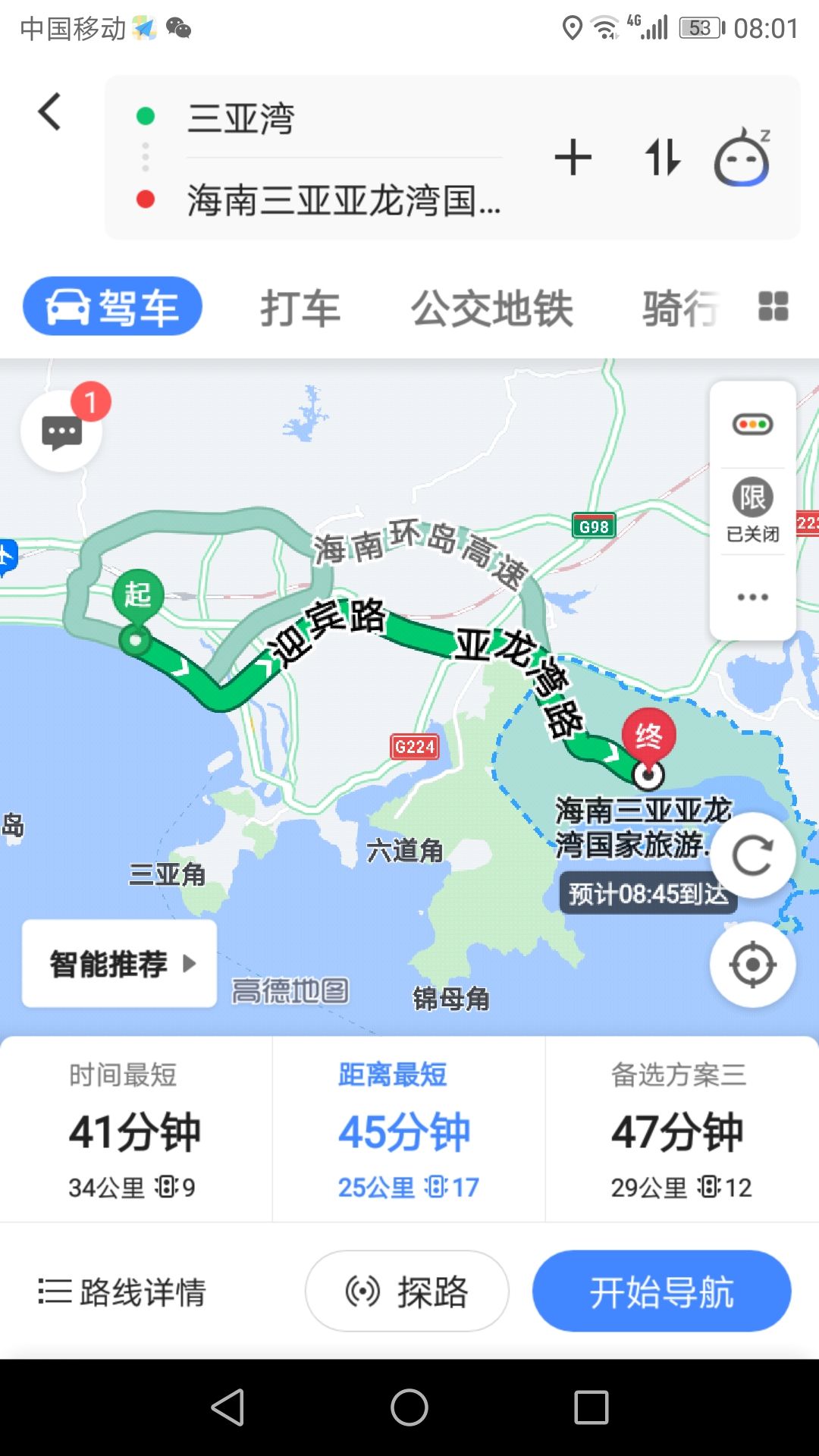This screenshot has width=819, height=1456.
Task: Open the message bubble with one notification
Action: 61,431
